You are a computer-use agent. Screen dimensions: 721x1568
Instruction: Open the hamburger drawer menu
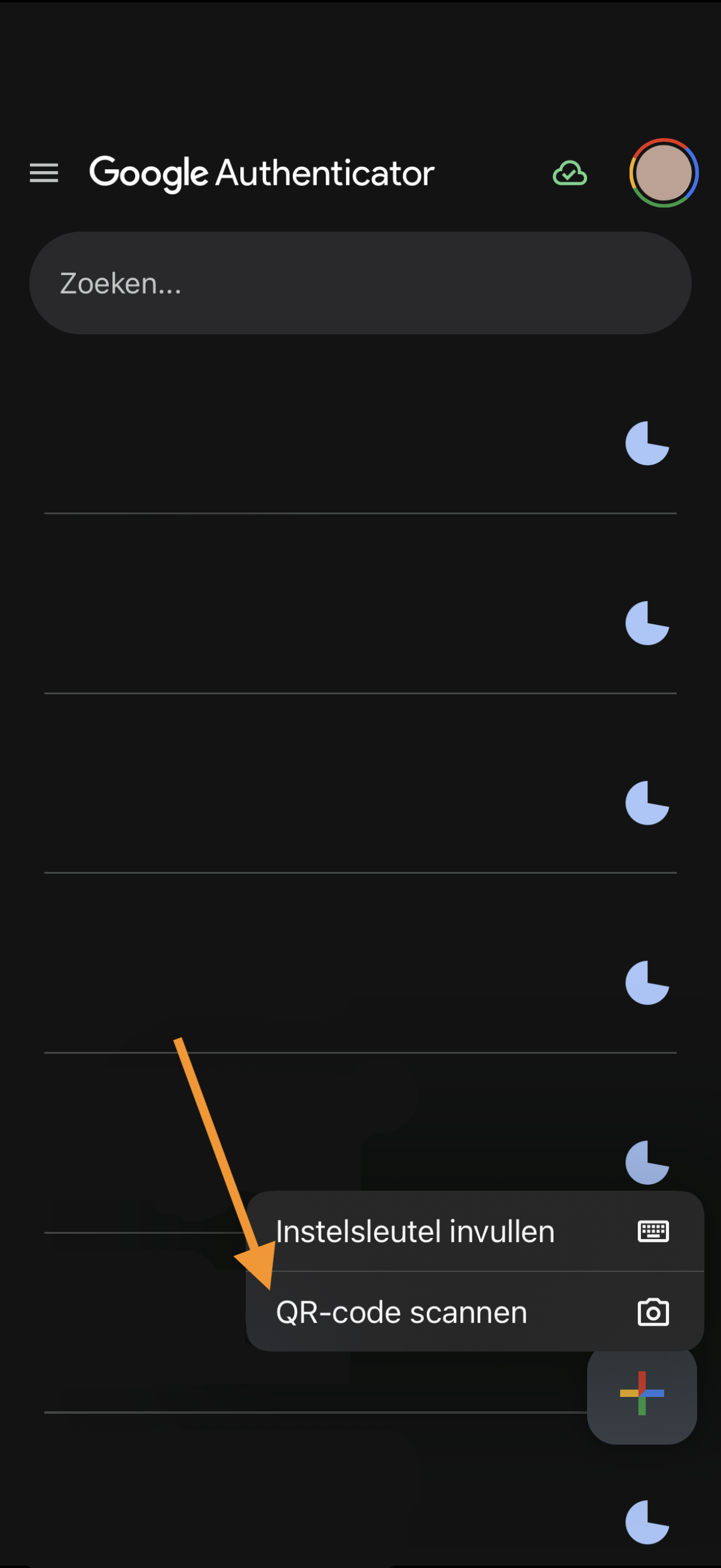[x=44, y=173]
